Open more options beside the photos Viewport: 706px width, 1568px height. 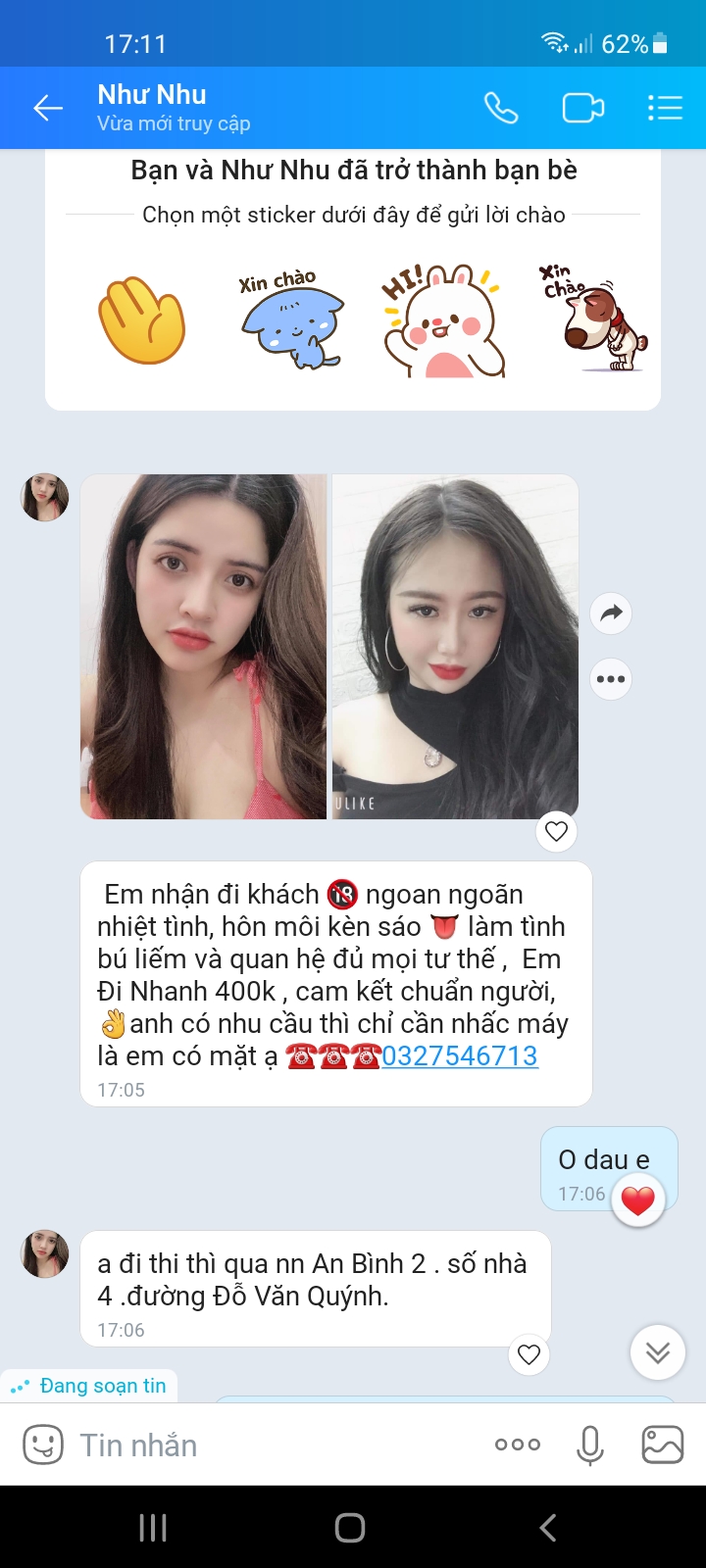coord(611,679)
